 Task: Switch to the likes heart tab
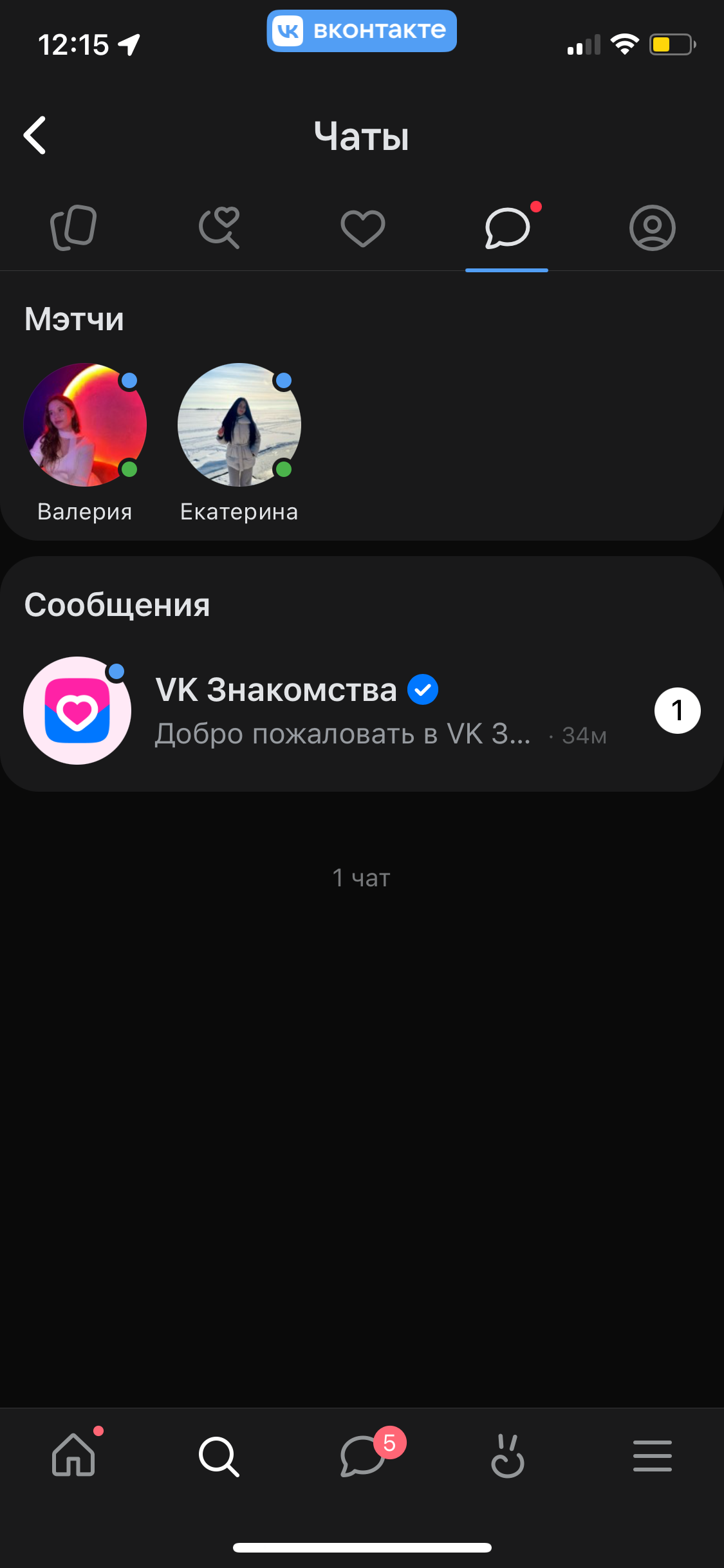(x=362, y=228)
